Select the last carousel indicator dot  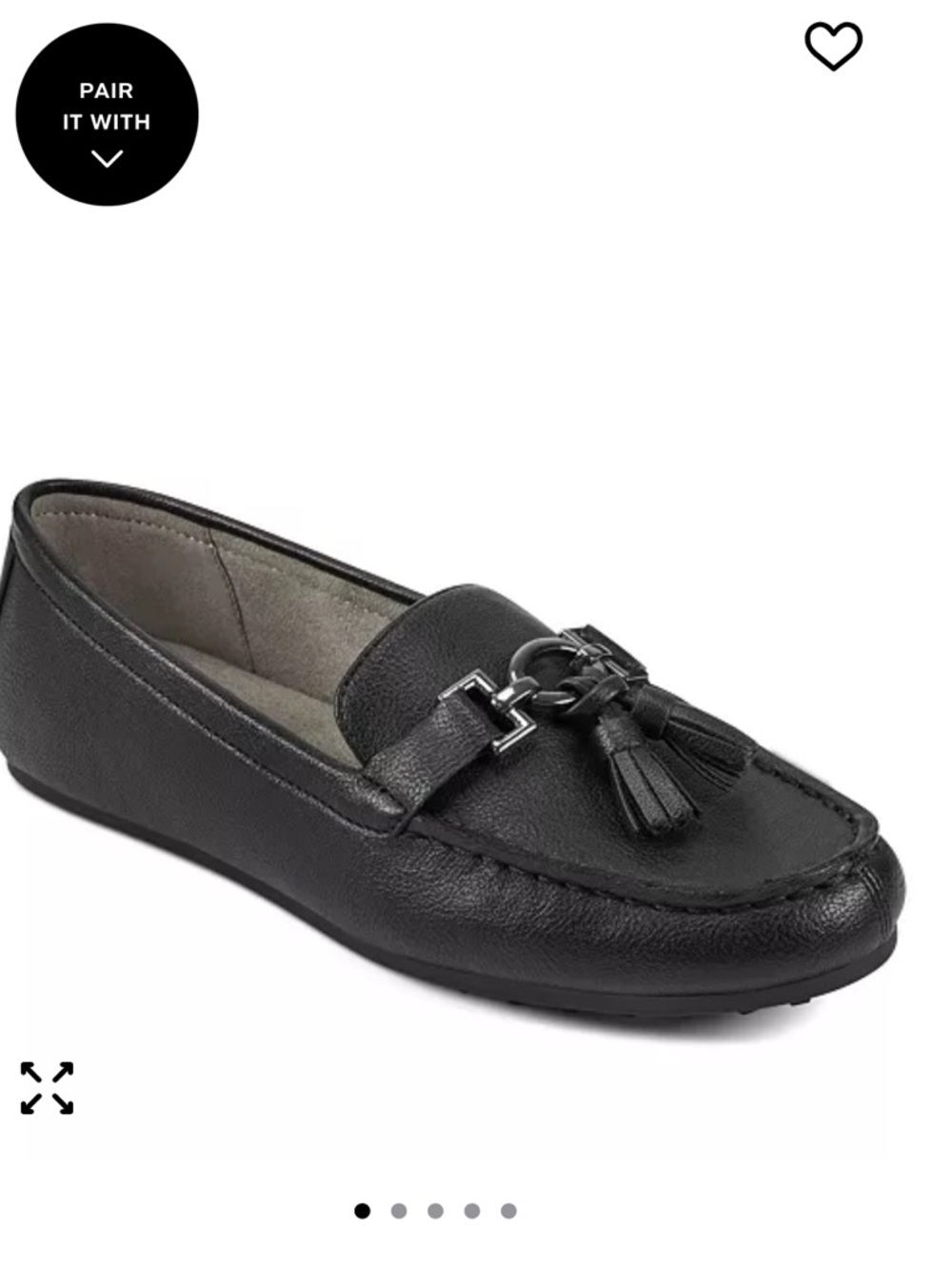tap(507, 1210)
